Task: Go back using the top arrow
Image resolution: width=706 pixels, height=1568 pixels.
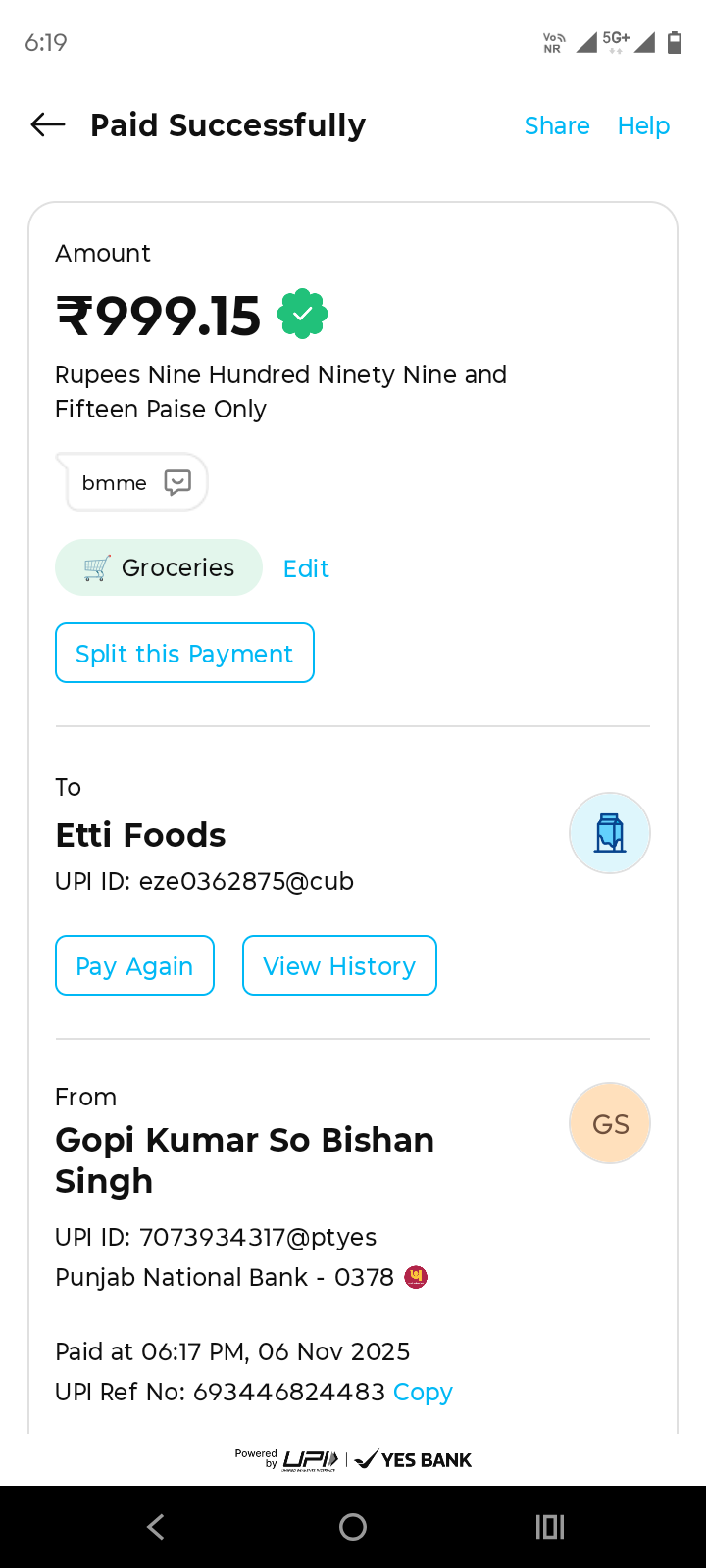Action: click(48, 124)
